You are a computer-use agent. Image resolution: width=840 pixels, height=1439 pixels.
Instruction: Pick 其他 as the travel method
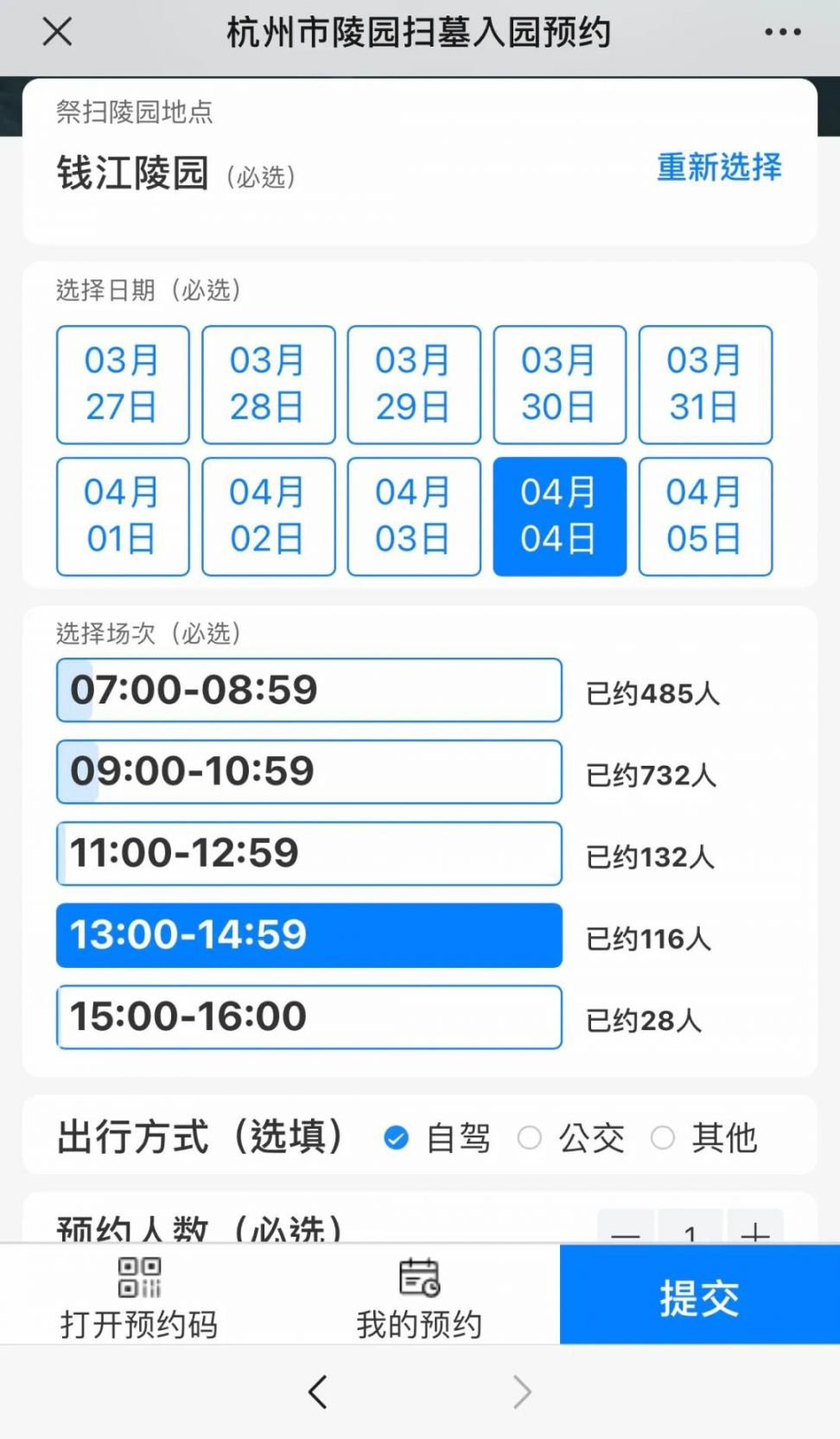pos(665,1138)
